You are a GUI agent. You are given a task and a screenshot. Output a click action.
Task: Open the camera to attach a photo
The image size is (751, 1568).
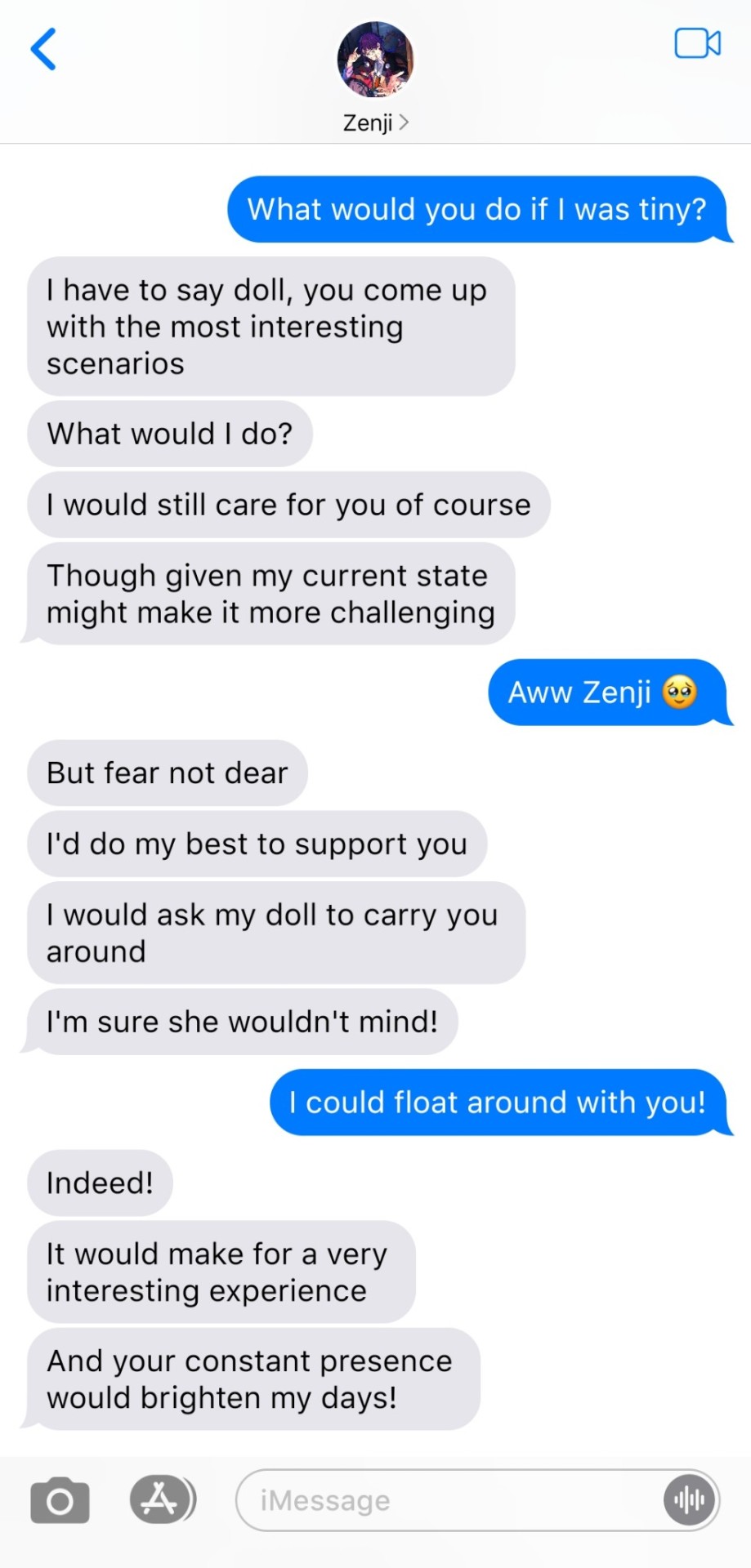pyautogui.click(x=60, y=1500)
